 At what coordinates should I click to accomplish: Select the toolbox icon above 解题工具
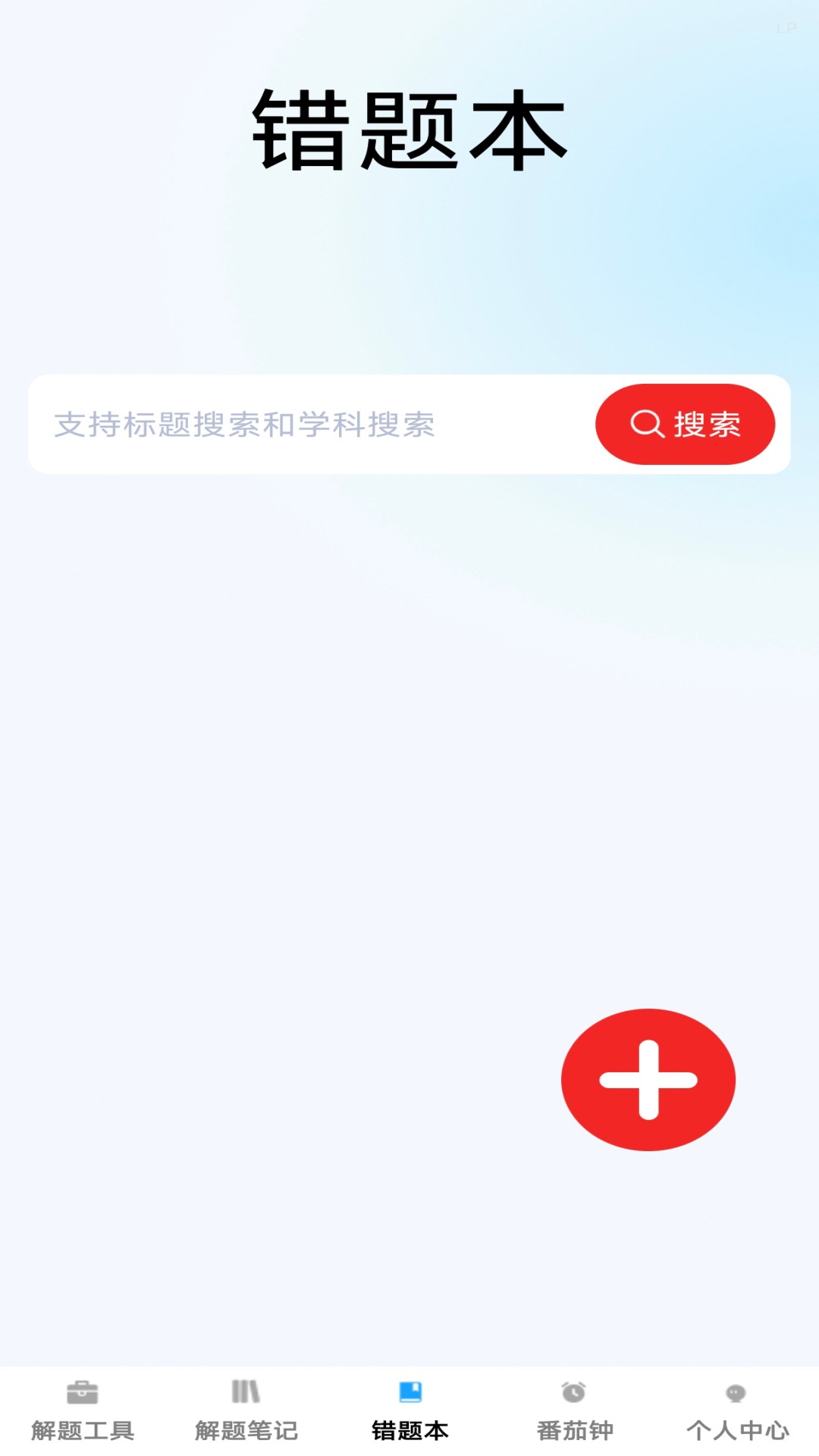[x=81, y=1394]
